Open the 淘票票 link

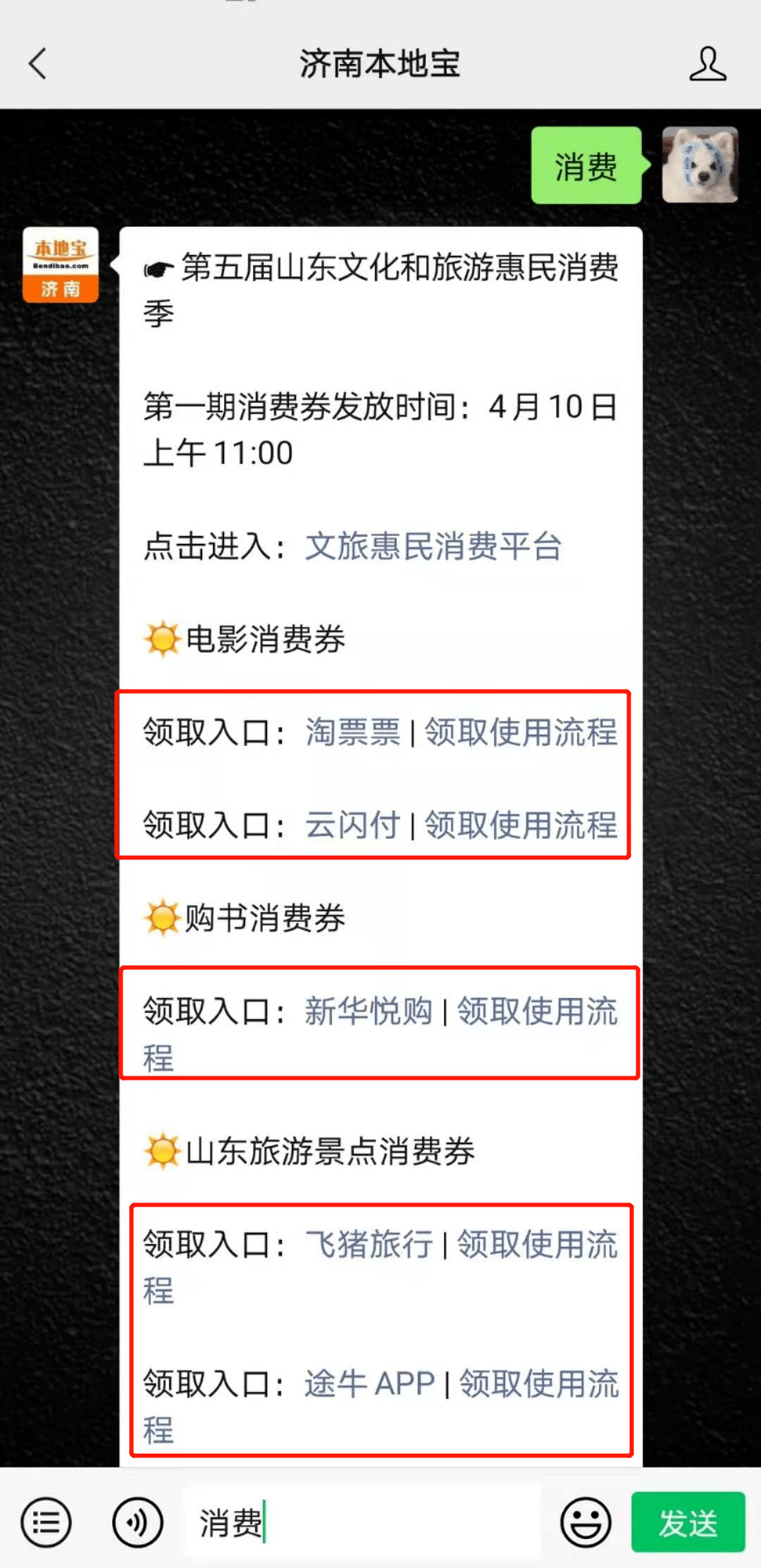coord(352,732)
